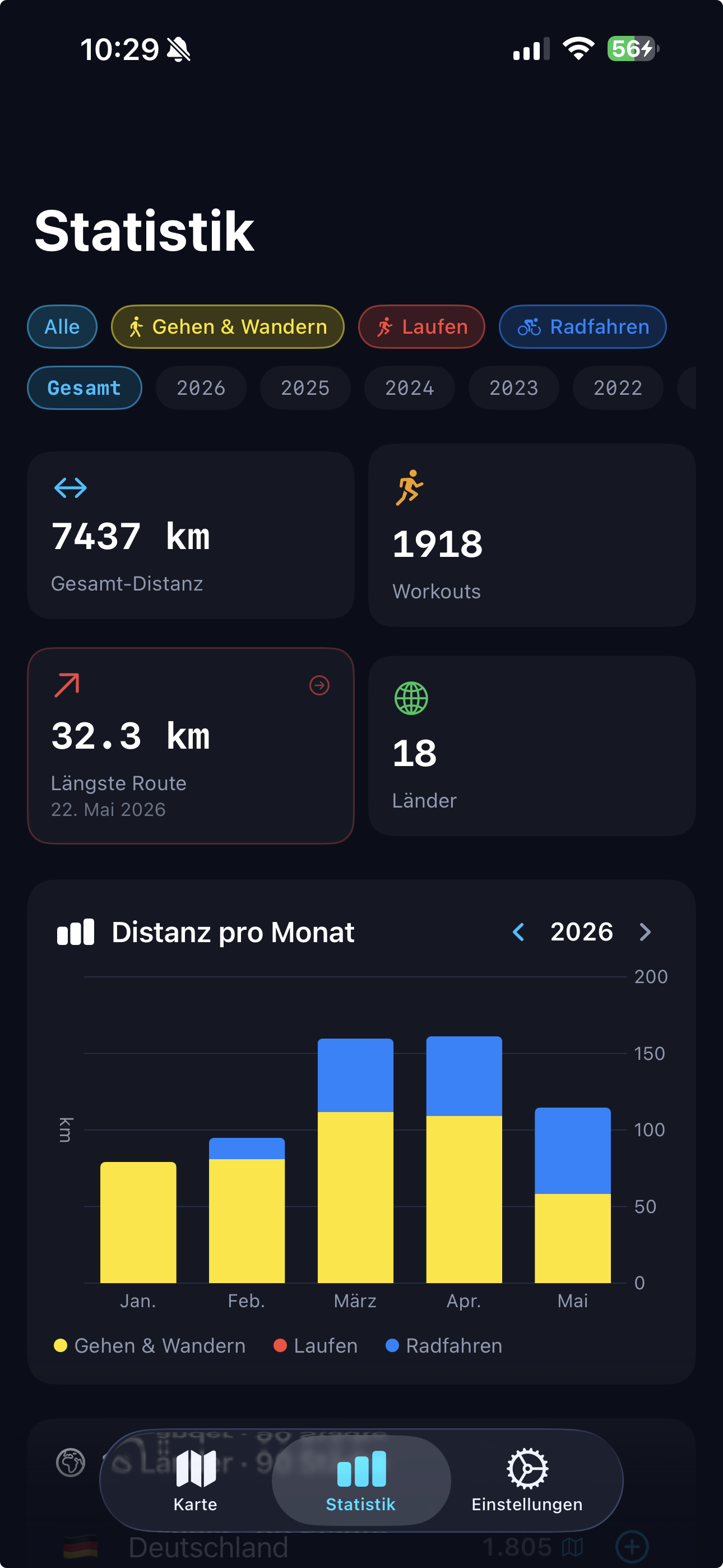Go to next year in chart
The image size is (723, 1568).
(x=645, y=932)
